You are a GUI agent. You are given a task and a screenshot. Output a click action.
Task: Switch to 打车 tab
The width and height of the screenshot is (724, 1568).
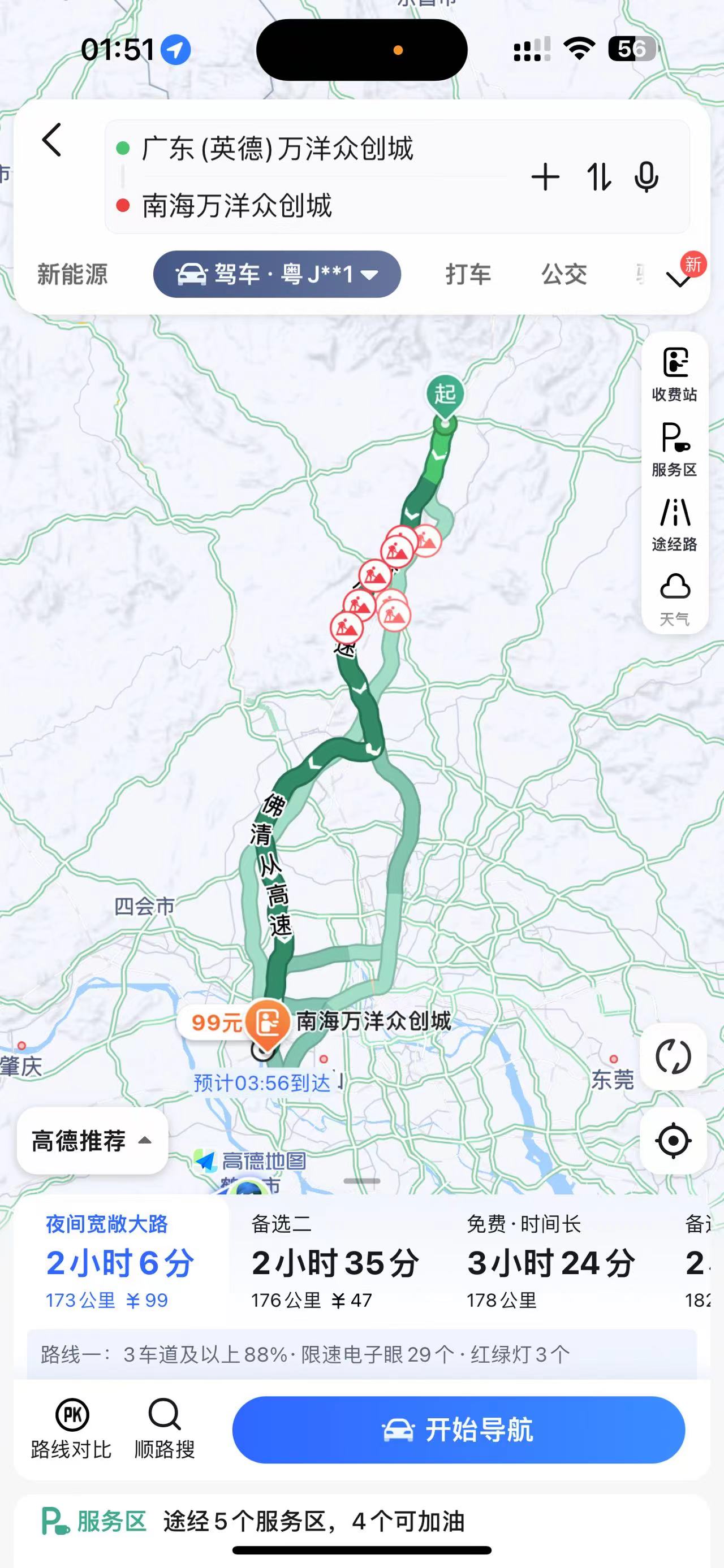click(468, 275)
